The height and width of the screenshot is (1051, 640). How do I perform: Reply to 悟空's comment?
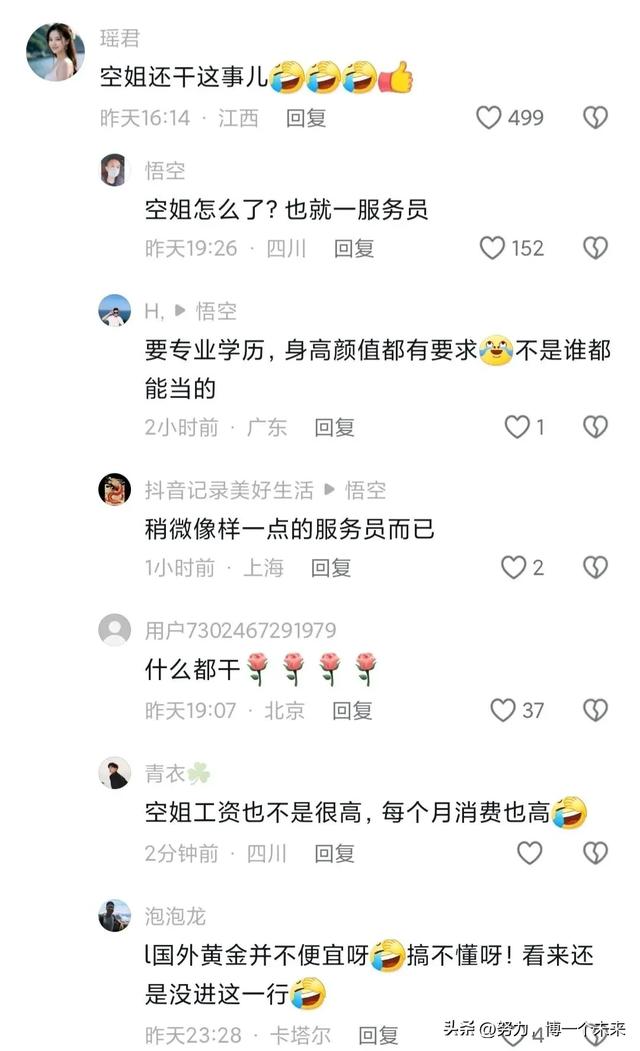pyautogui.click(x=353, y=248)
